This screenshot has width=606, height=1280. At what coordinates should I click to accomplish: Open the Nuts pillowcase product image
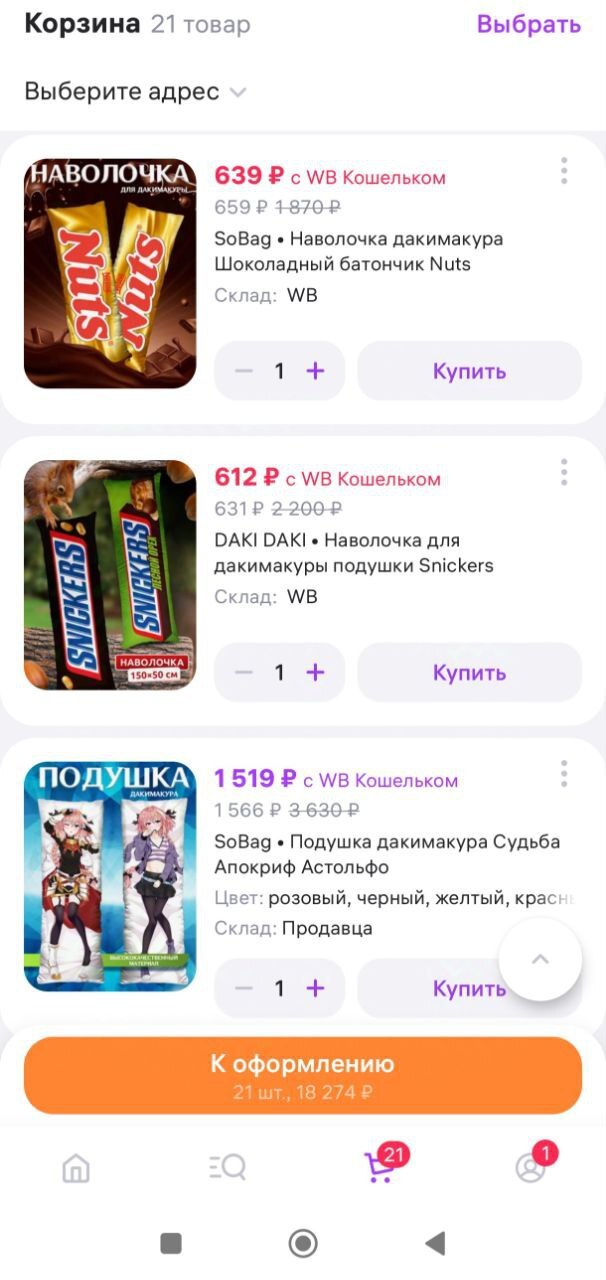[110, 272]
